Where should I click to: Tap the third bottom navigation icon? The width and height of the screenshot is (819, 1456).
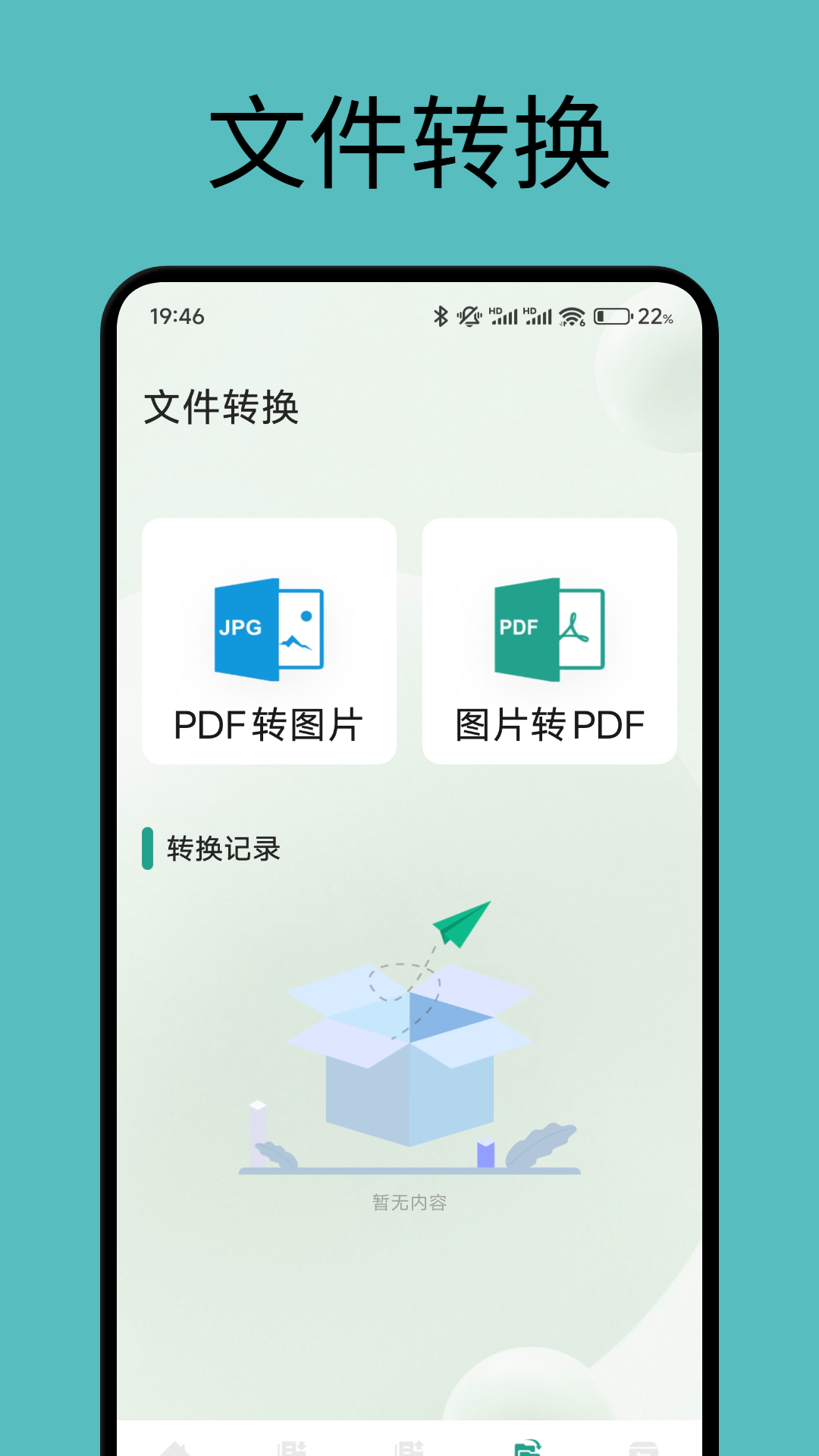(x=412, y=1445)
